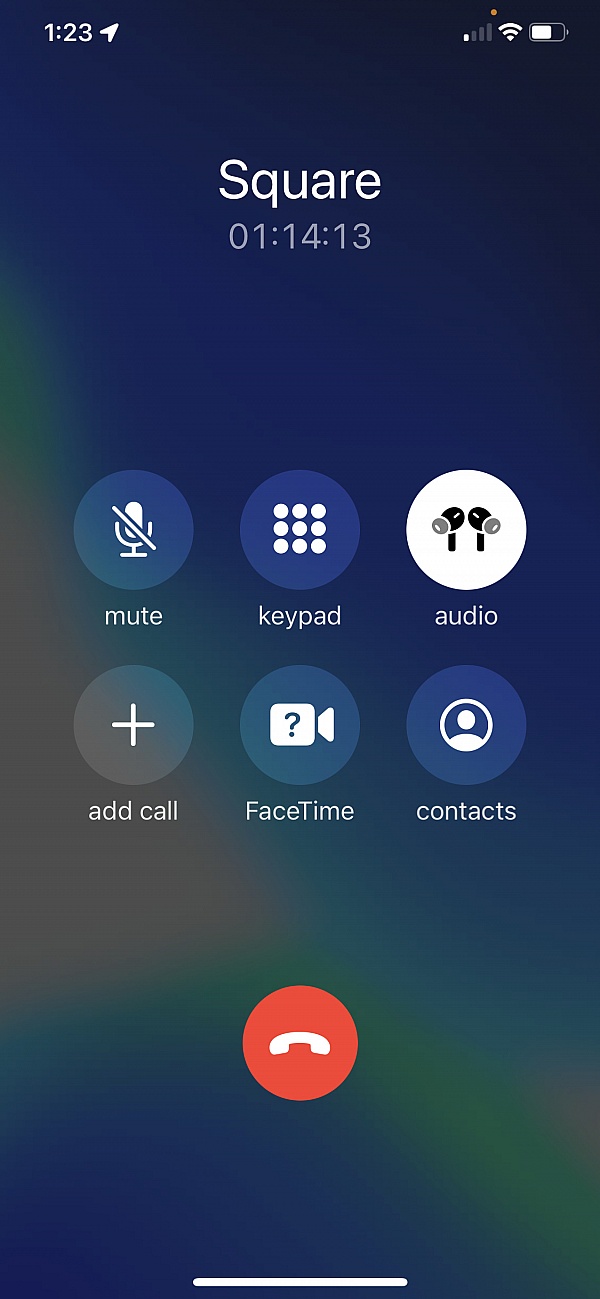Open the keypad
The width and height of the screenshot is (600, 1299).
coord(300,530)
